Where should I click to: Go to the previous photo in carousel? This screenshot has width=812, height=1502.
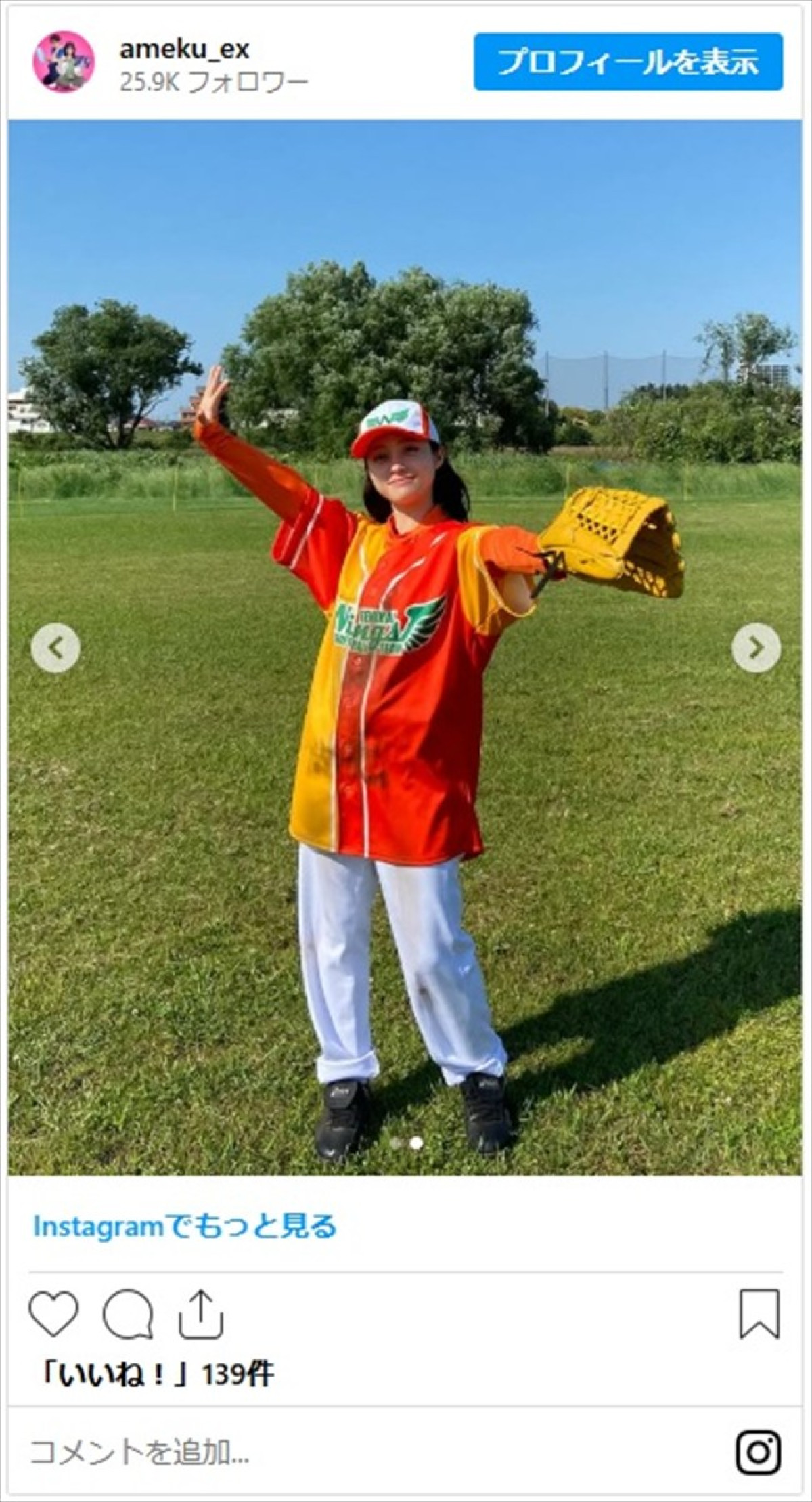click(55, 648)
